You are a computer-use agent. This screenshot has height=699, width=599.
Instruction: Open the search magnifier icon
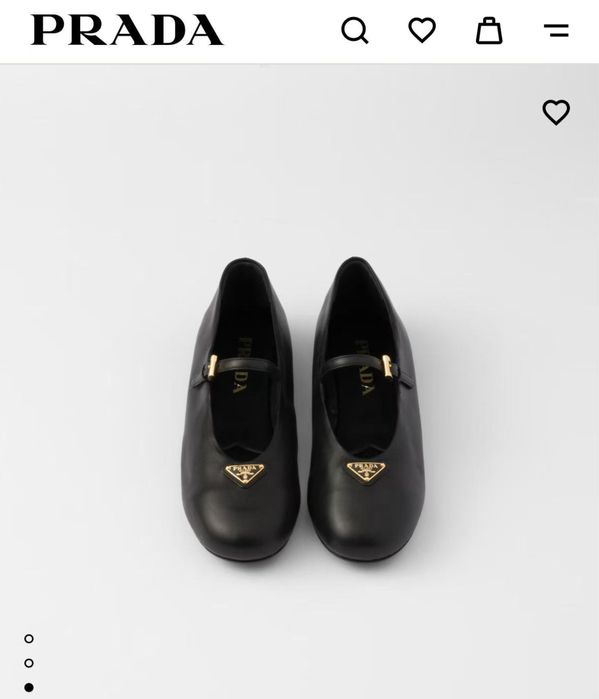(x=355, y=30)
